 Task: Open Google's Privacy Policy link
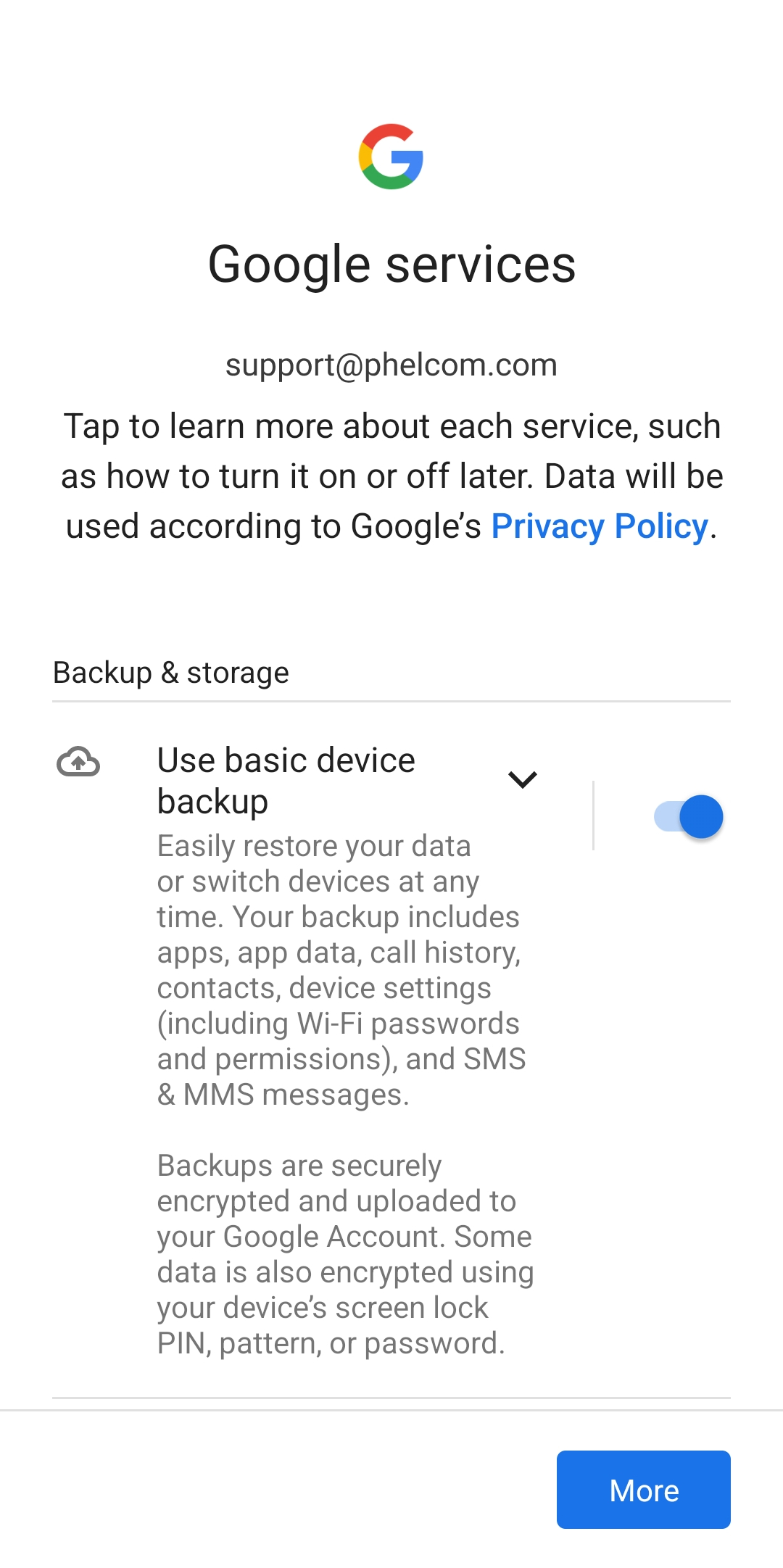pos(600,526)
